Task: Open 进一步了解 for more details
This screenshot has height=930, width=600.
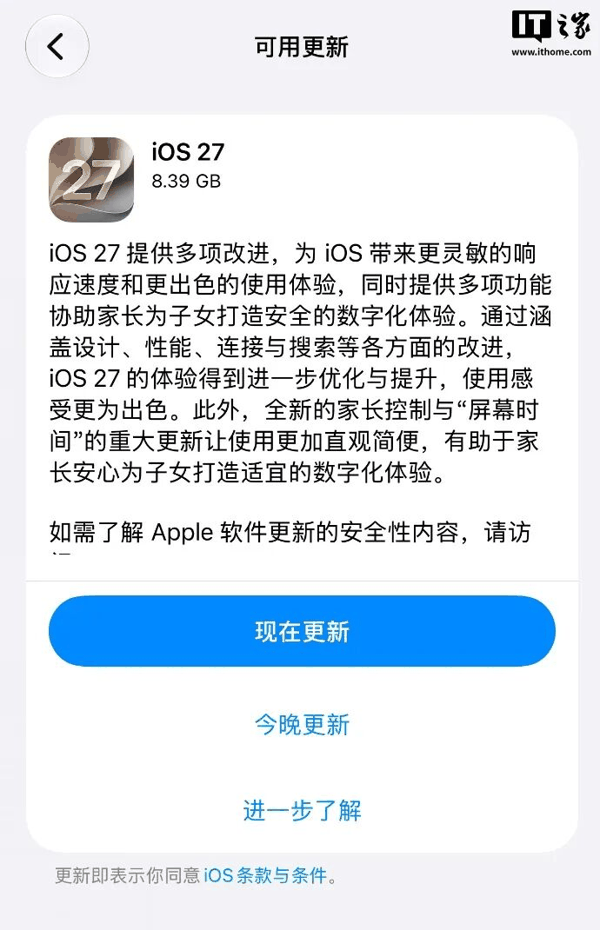Action: click(x=302, y=810)
